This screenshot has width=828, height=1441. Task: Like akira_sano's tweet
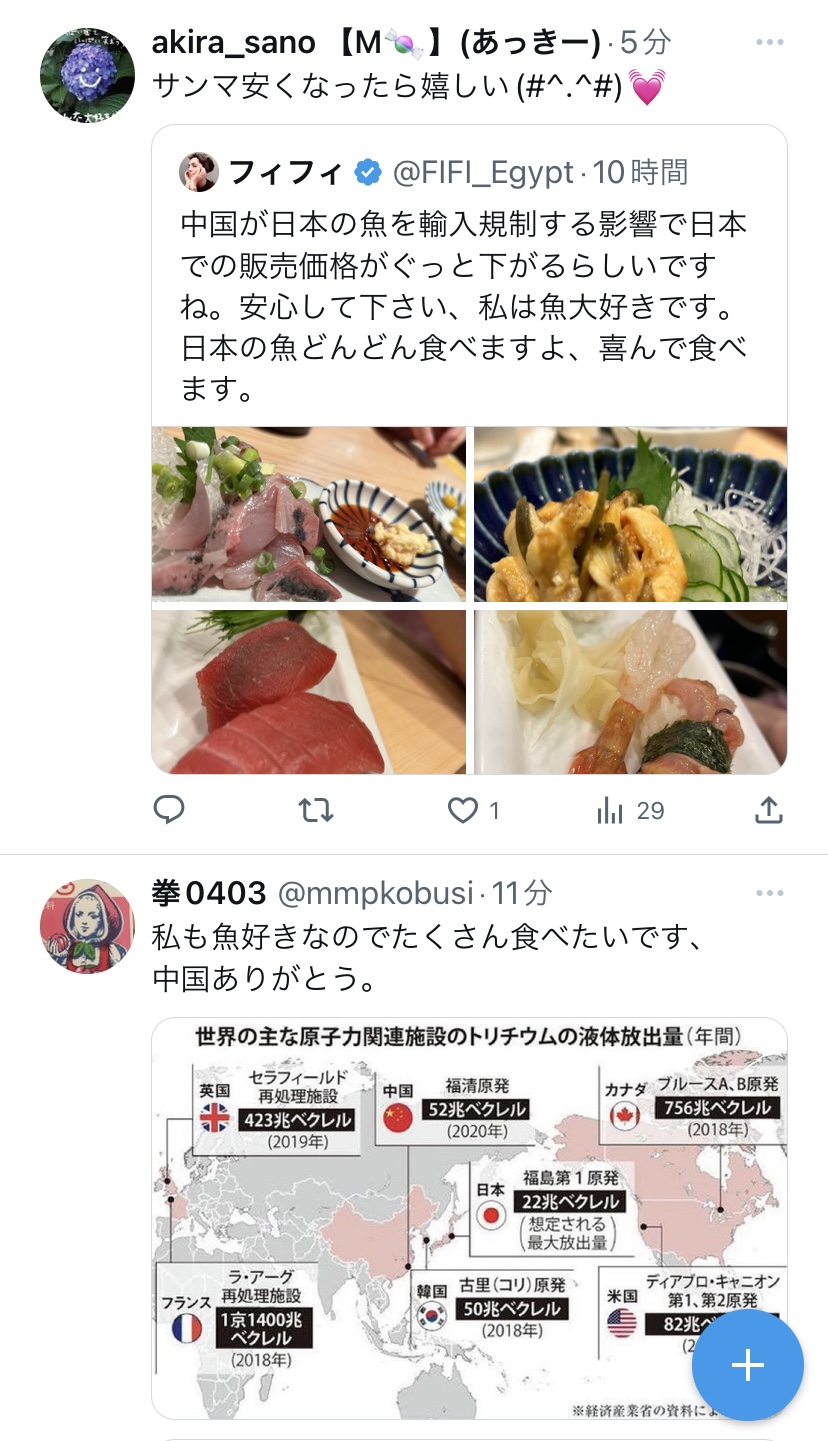[473, 810]
